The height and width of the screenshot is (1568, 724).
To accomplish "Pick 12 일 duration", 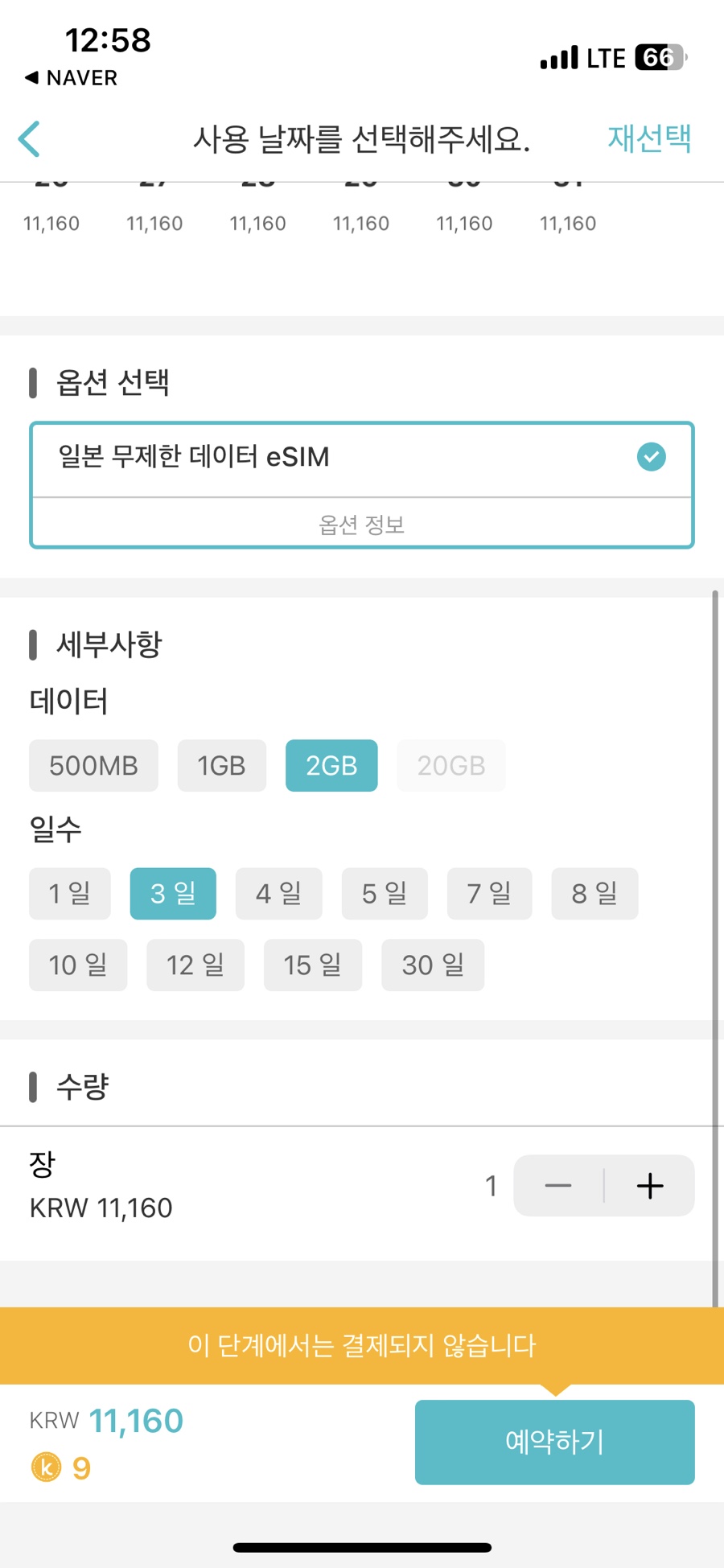I will click(x=195, y=965).
